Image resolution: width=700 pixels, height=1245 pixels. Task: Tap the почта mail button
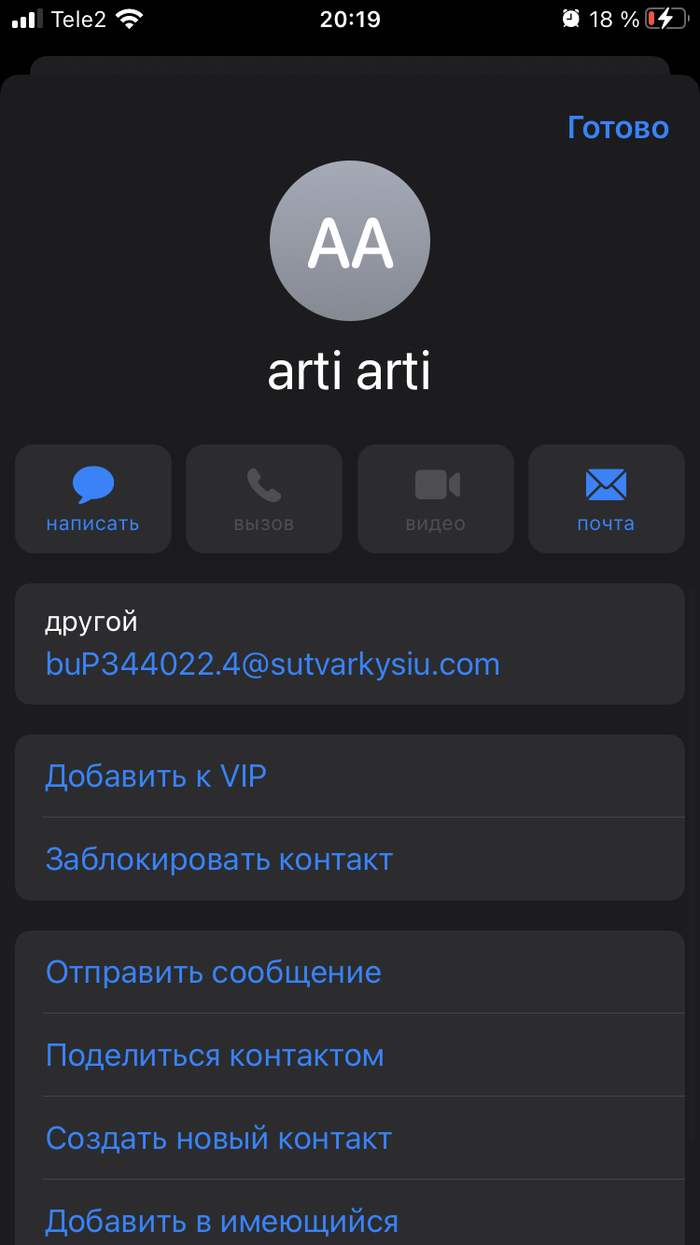(x=605, y=499)
